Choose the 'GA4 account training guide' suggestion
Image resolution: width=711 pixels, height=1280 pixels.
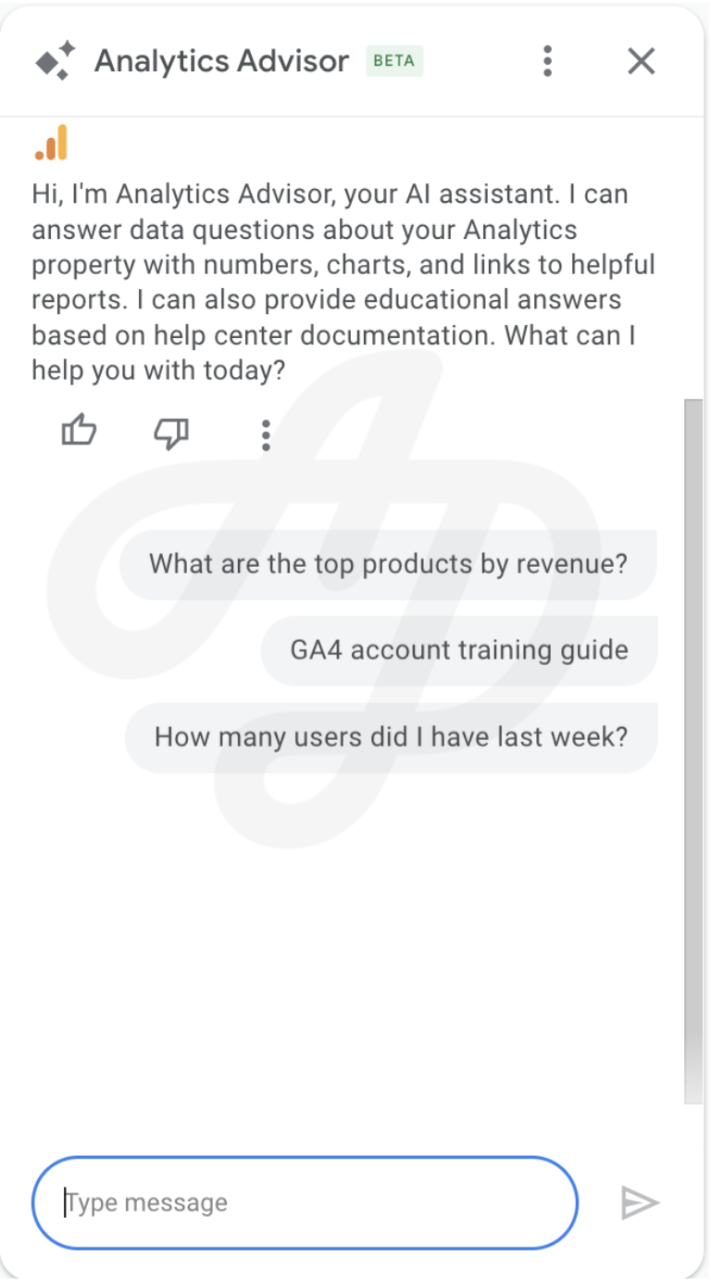pyautogui.click(x=459, y=650)
